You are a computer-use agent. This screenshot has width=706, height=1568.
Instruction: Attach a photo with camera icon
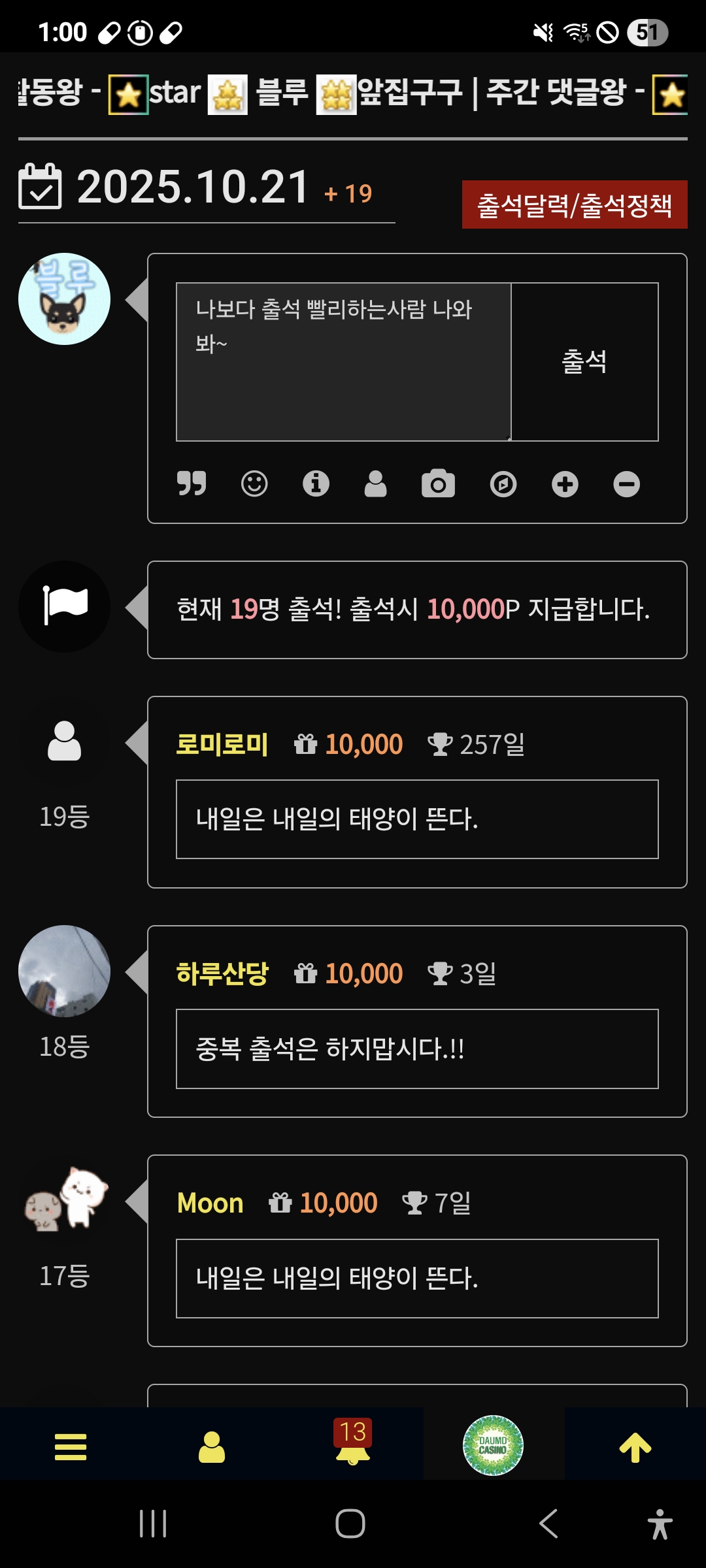pos(438,484)
